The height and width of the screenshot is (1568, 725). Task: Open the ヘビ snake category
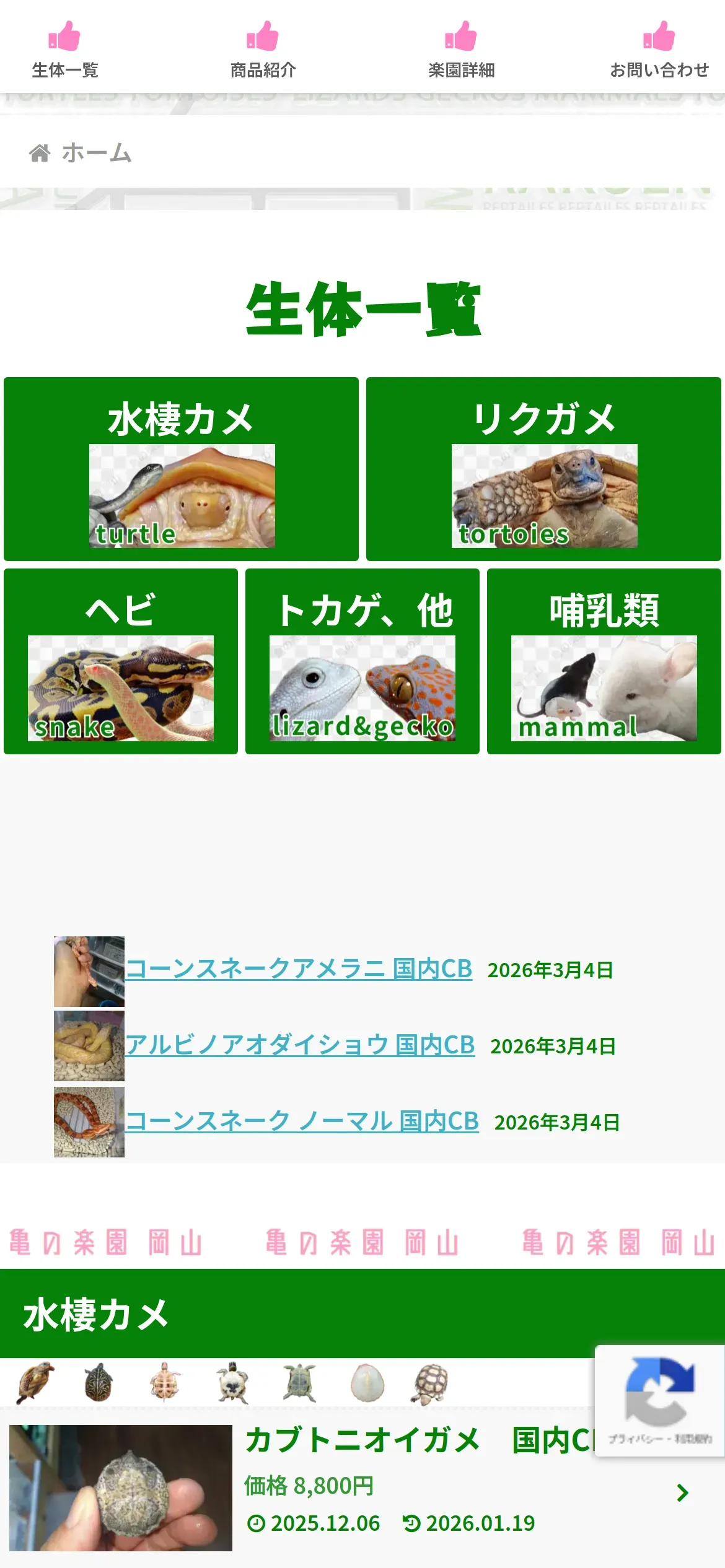coord(121,661)
